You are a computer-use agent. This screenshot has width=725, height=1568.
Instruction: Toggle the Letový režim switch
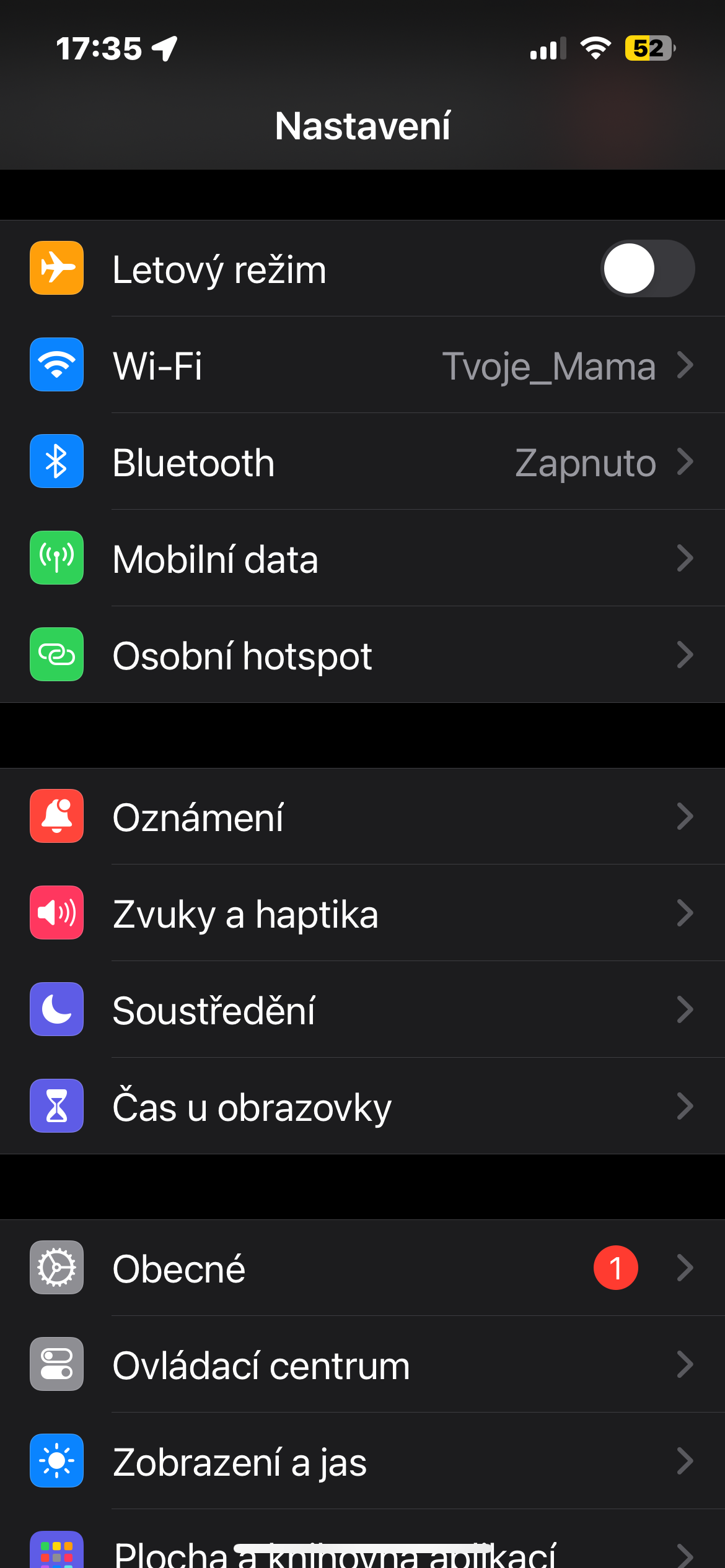(647, 269)
